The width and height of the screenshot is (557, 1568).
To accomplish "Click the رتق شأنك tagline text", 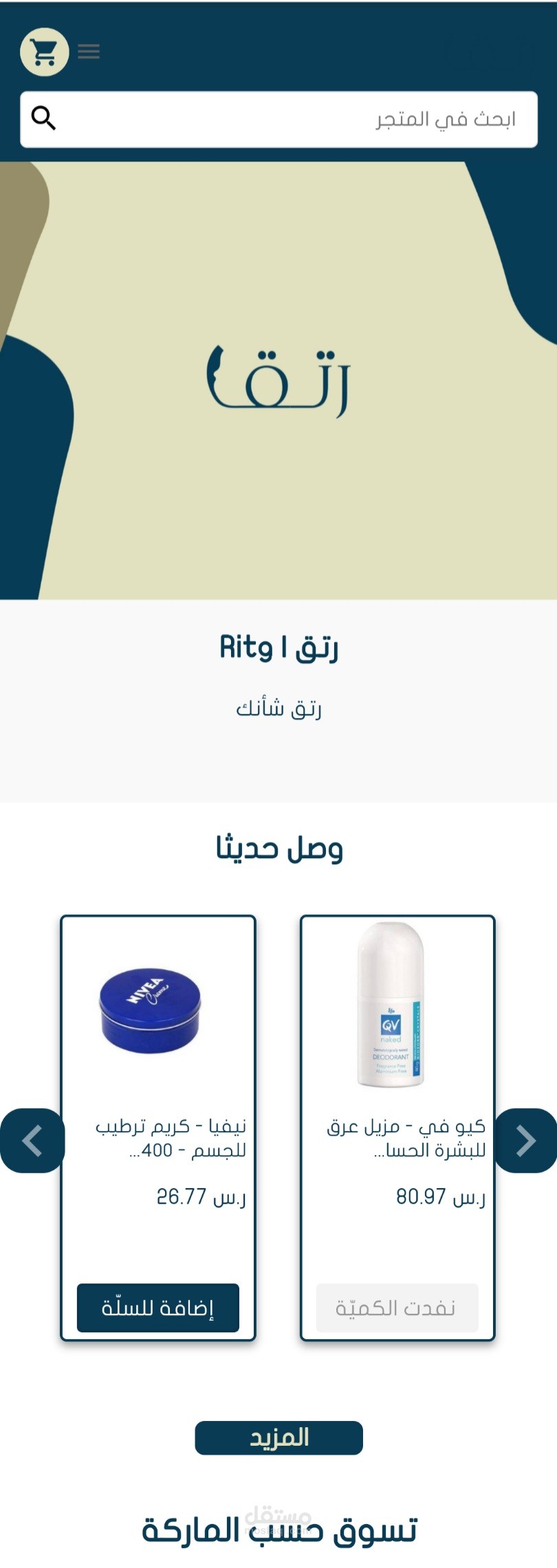I will click(278, 708).
